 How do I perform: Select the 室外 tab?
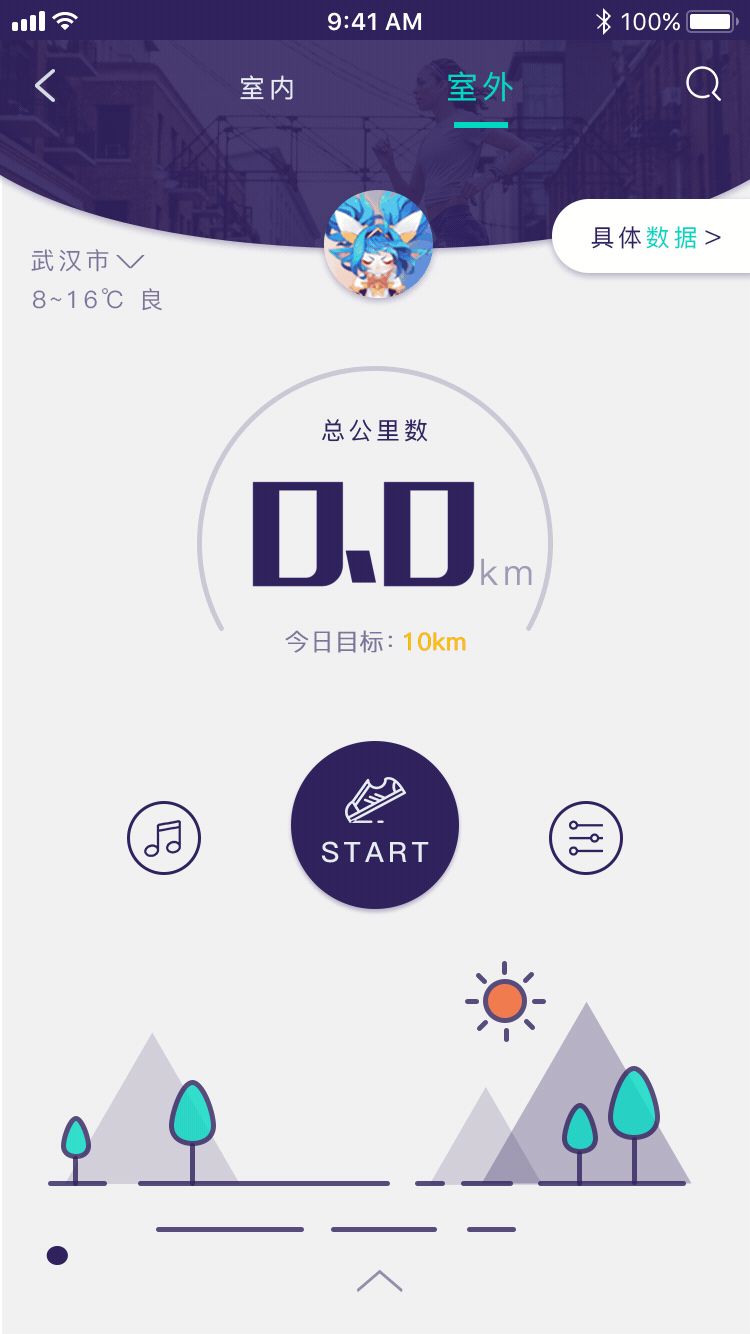(x=481, y=88)
